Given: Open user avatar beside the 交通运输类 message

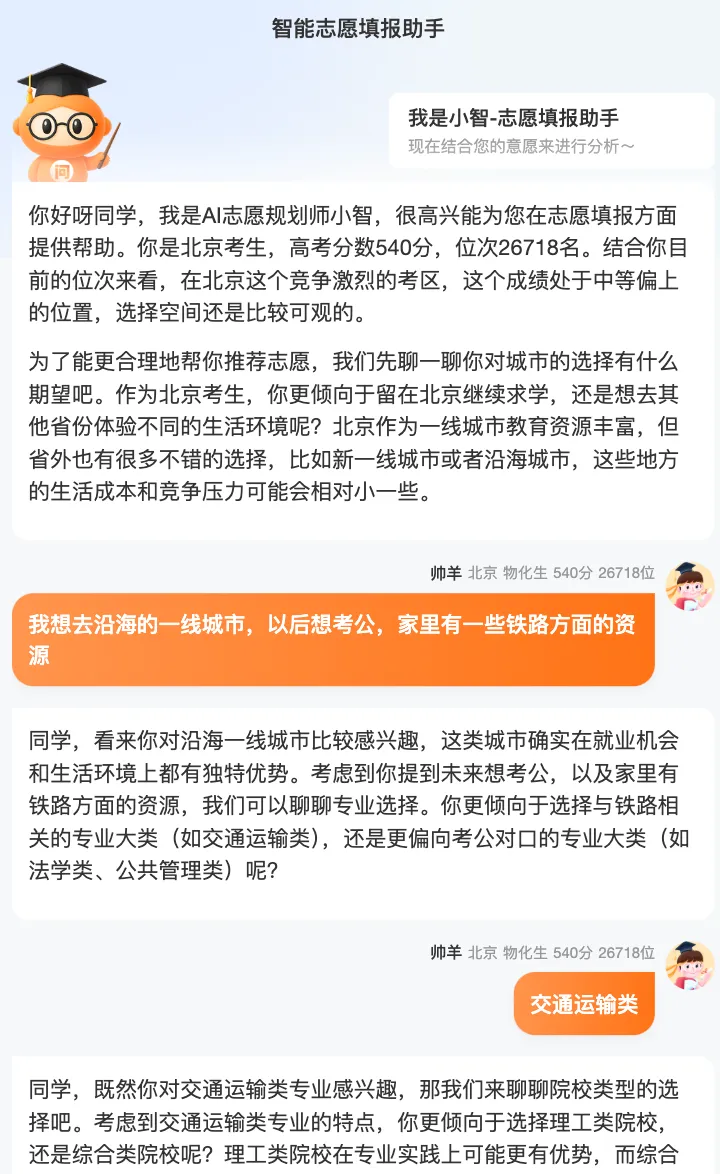Looking at the screenshot, I should point(690,965).
